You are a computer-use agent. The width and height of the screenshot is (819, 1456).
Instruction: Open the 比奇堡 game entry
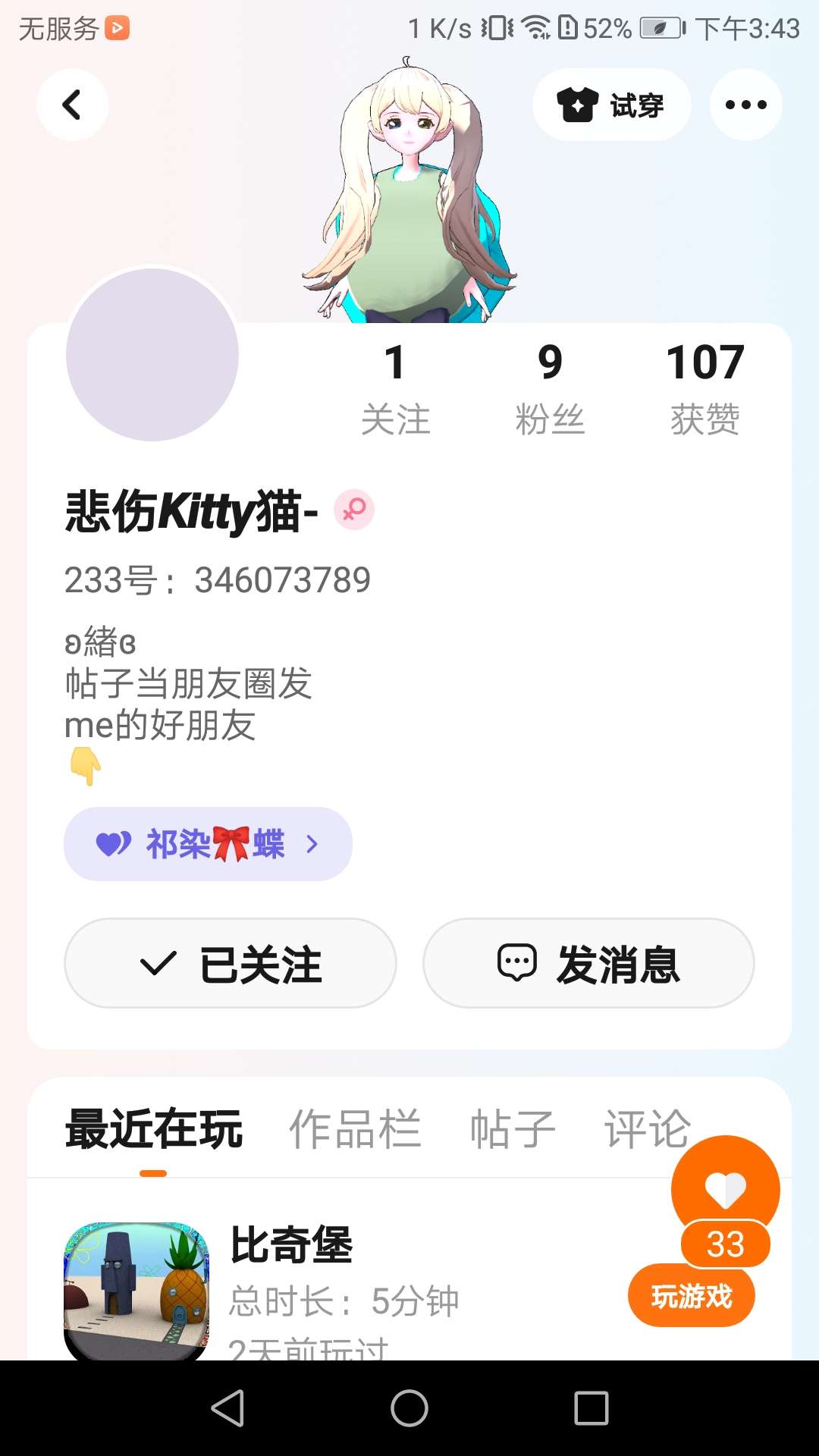pos(291,1245)
